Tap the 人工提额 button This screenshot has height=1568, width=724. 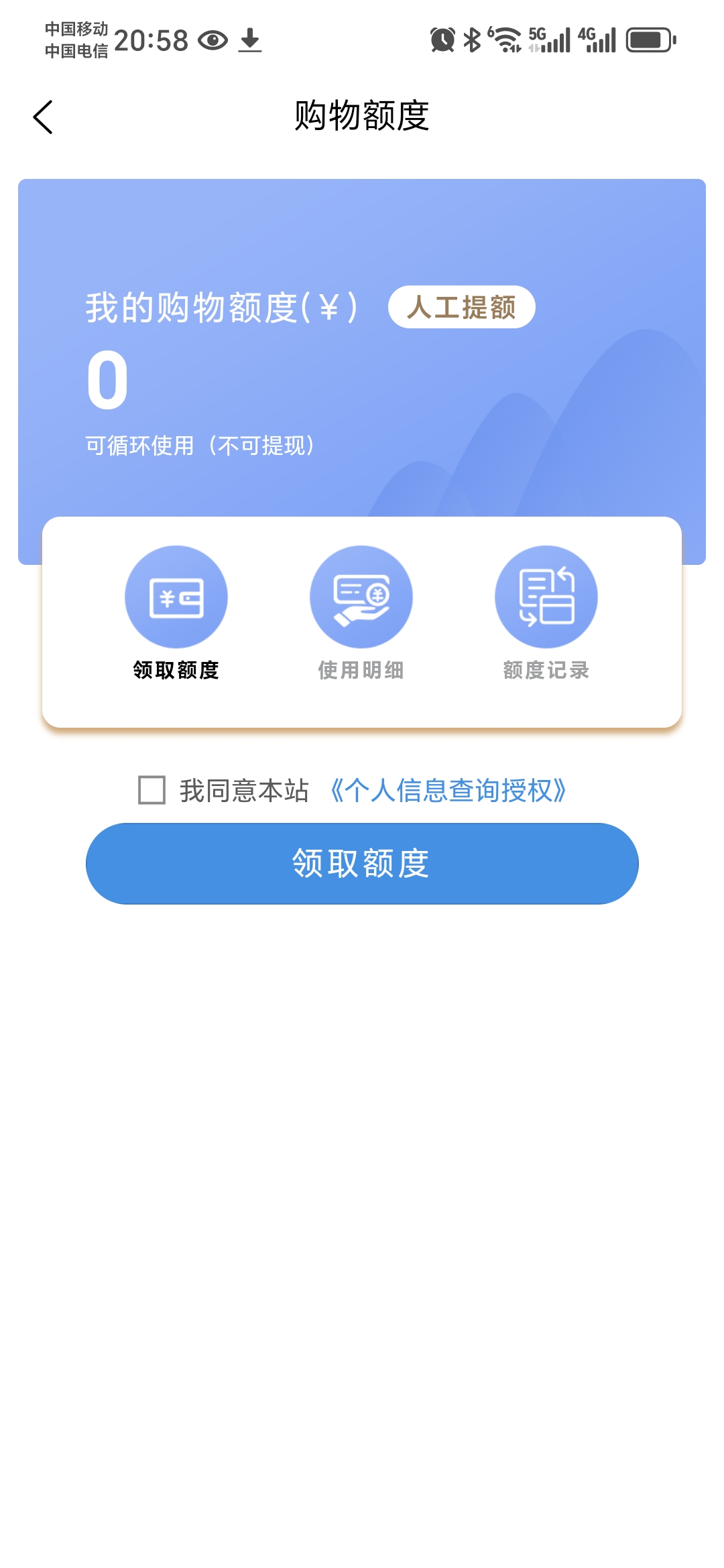pyautogui.click(x=461, y=308)
